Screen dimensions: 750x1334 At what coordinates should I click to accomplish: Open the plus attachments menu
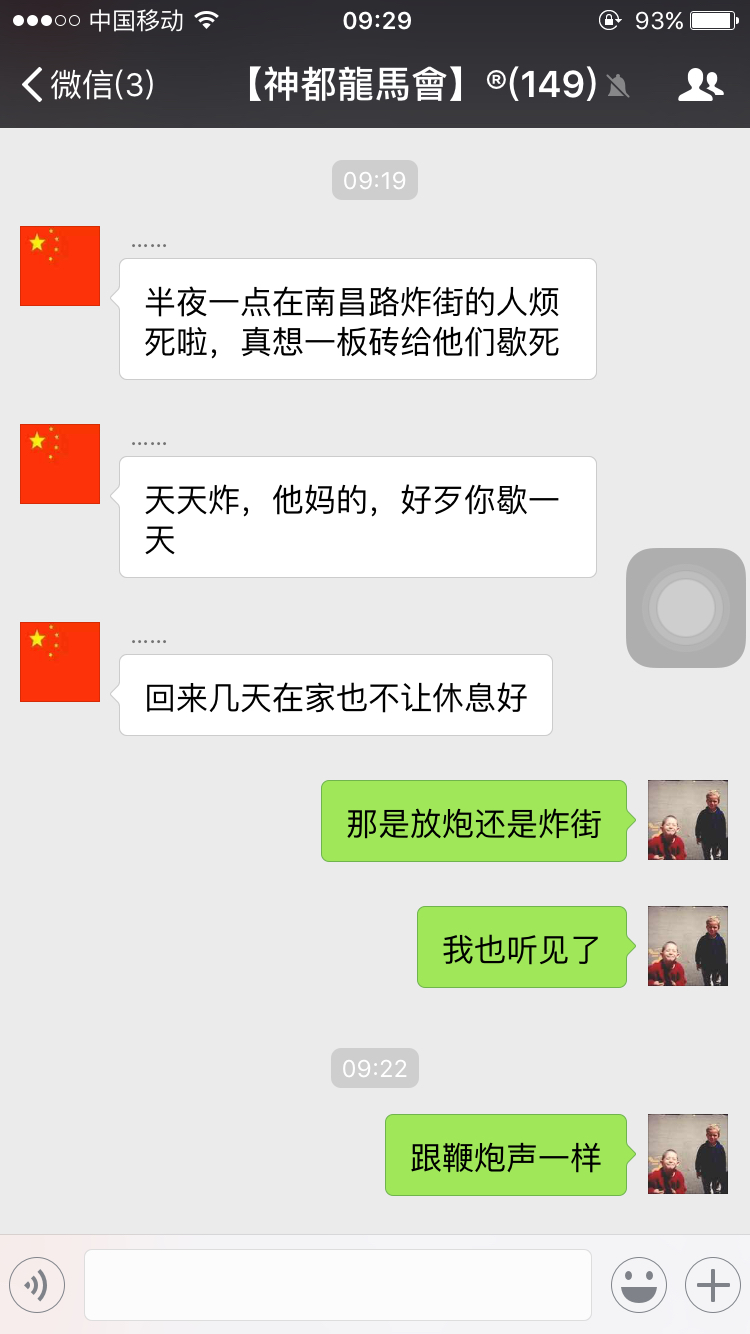[712, 1285]
